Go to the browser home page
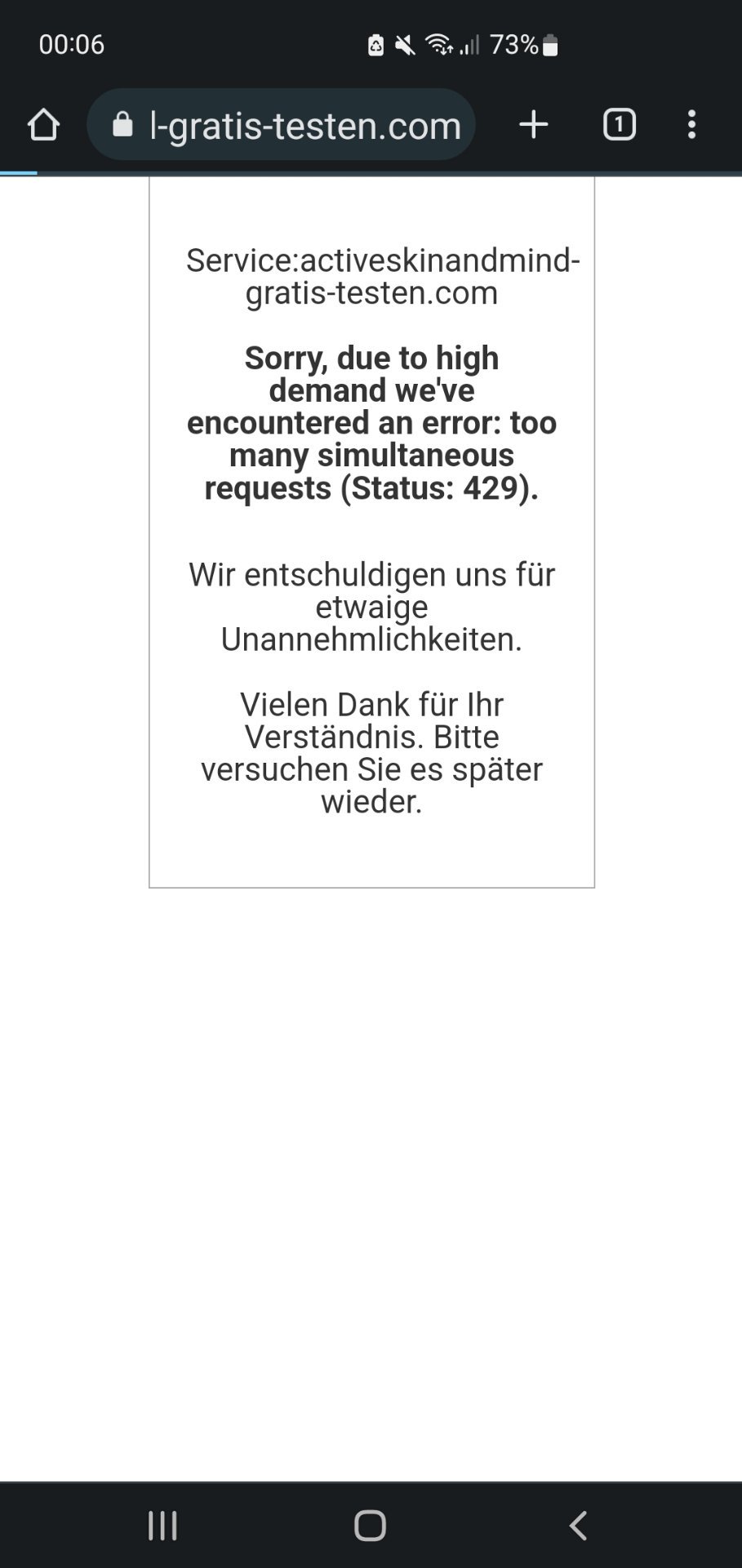Screen dimensions: 742x1568 tap(43, 125)
